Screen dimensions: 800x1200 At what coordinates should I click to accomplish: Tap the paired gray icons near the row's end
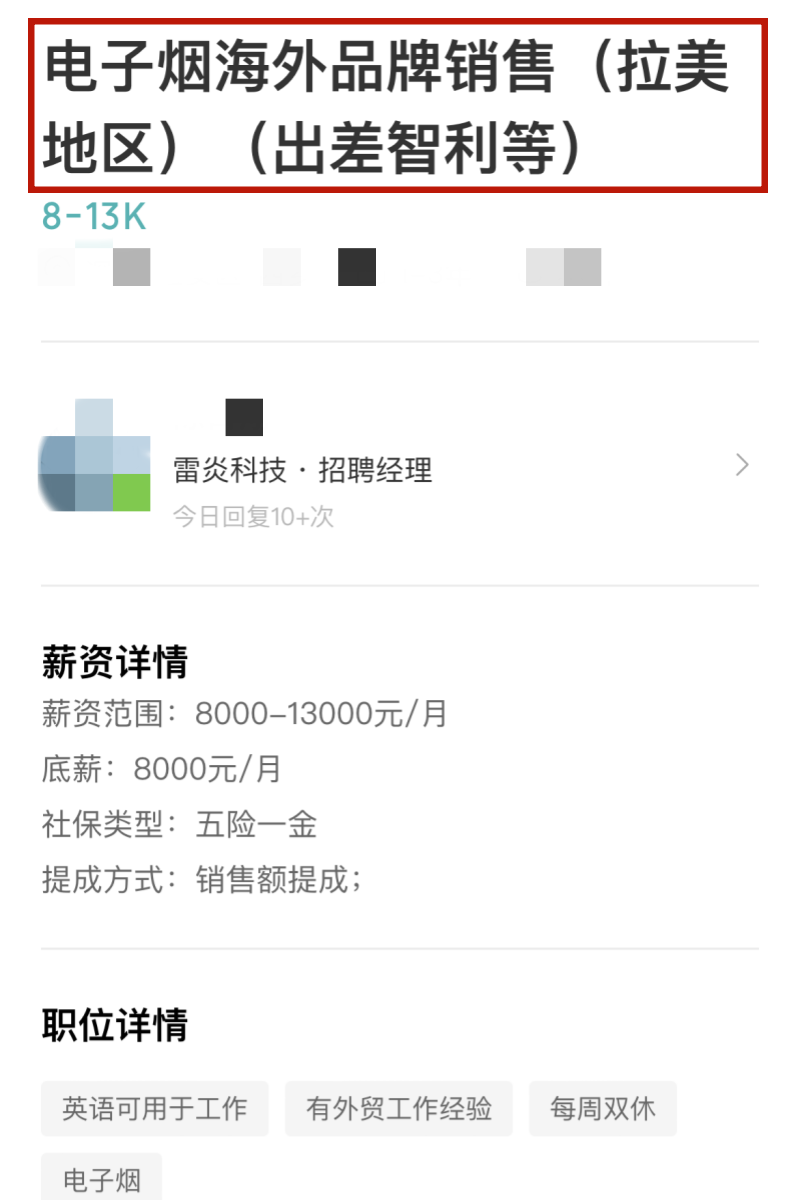(562, 267)
